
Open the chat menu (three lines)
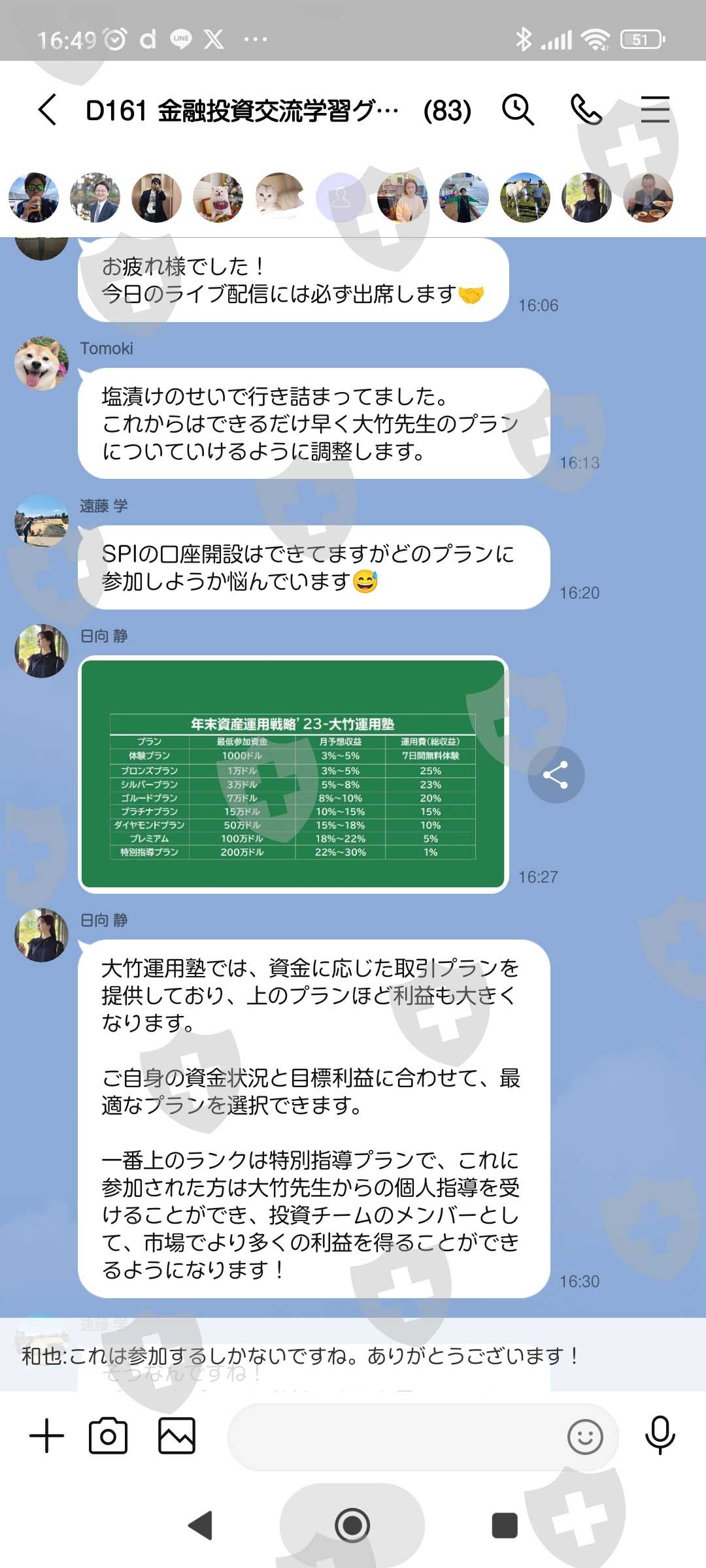[x=654, y=110]
